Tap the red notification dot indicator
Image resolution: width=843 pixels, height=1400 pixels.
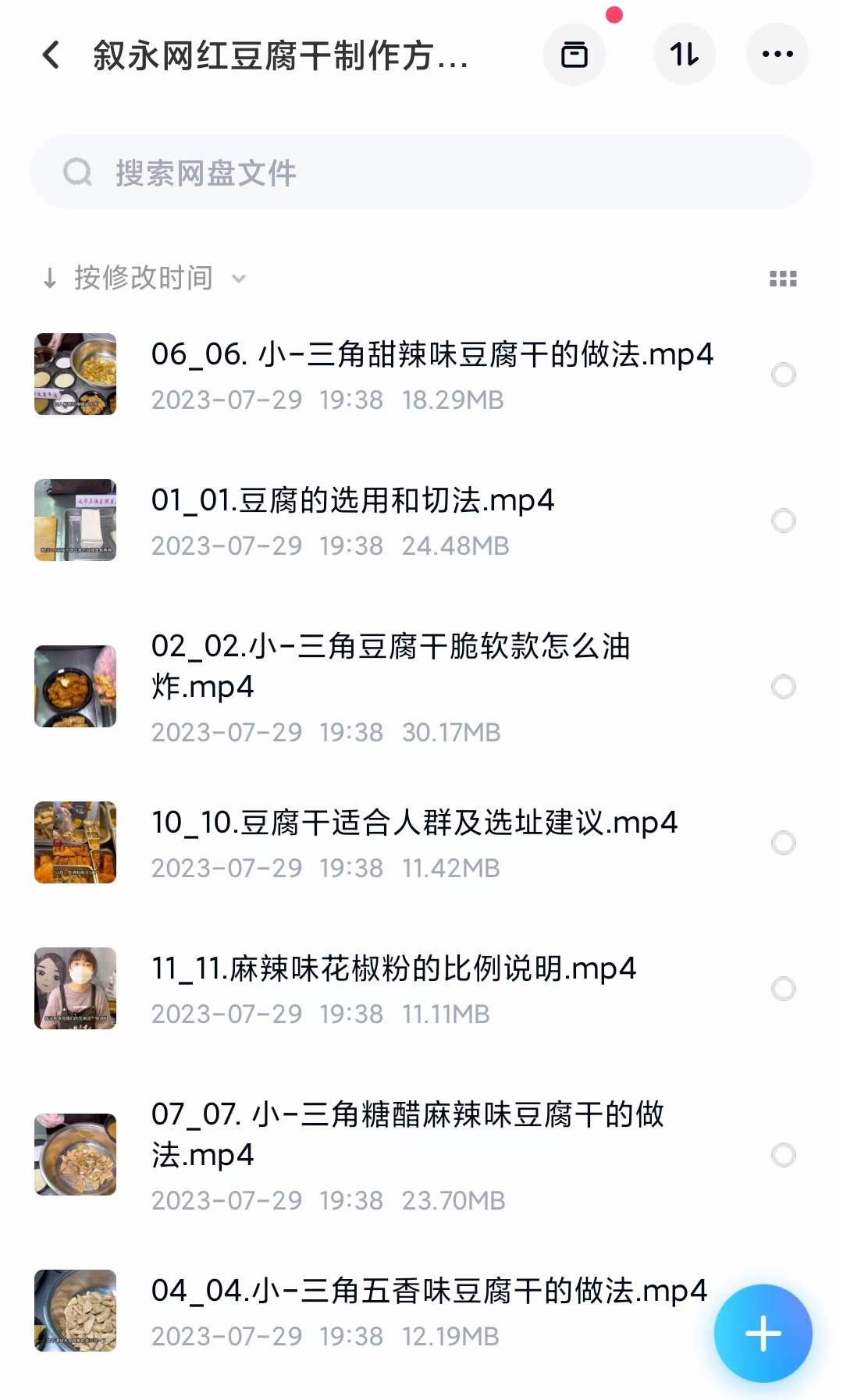point(616,12)
